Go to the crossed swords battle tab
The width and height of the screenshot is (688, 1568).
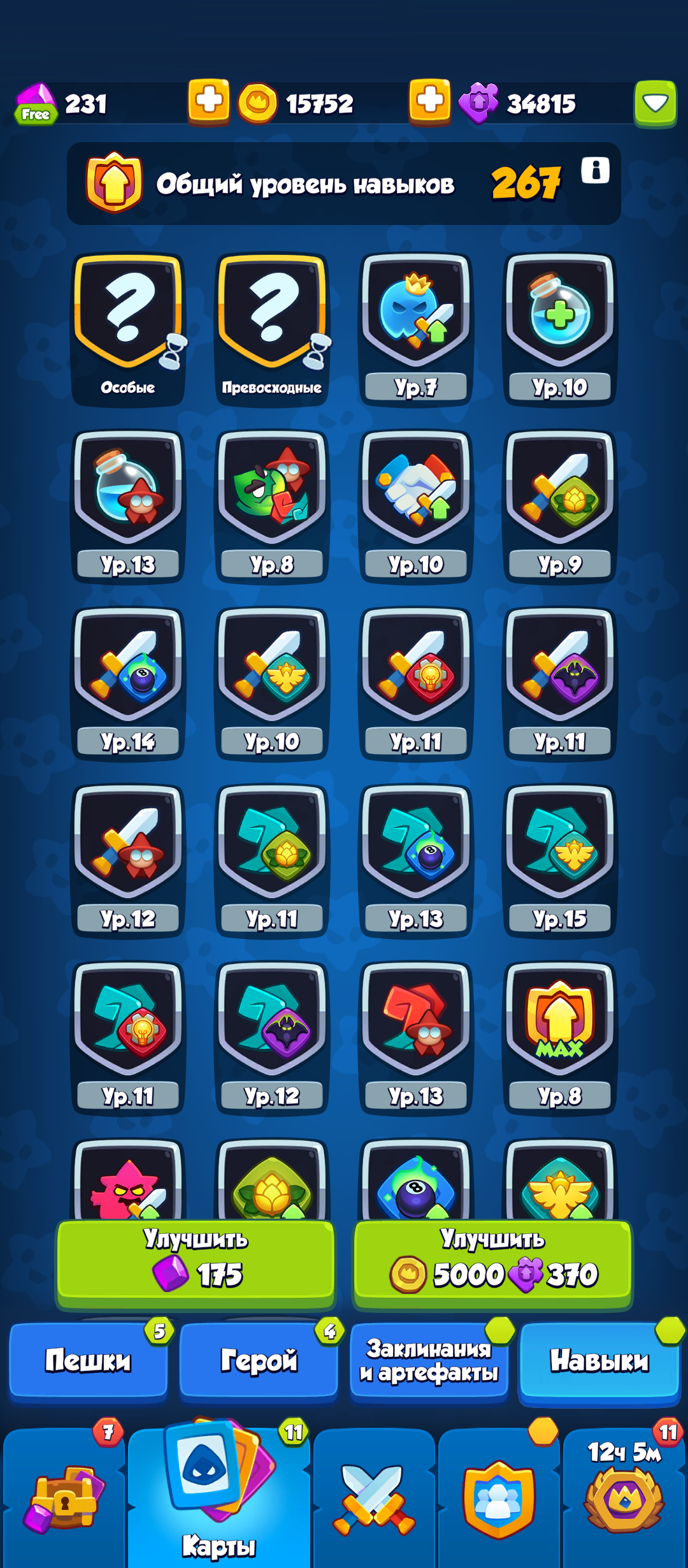coord(374,1498)
